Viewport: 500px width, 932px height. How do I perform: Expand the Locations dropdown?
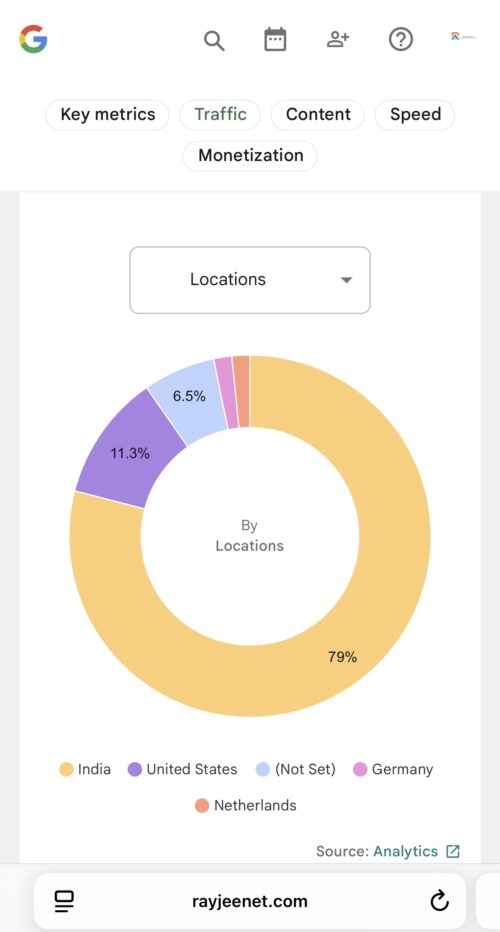[250, 280]
